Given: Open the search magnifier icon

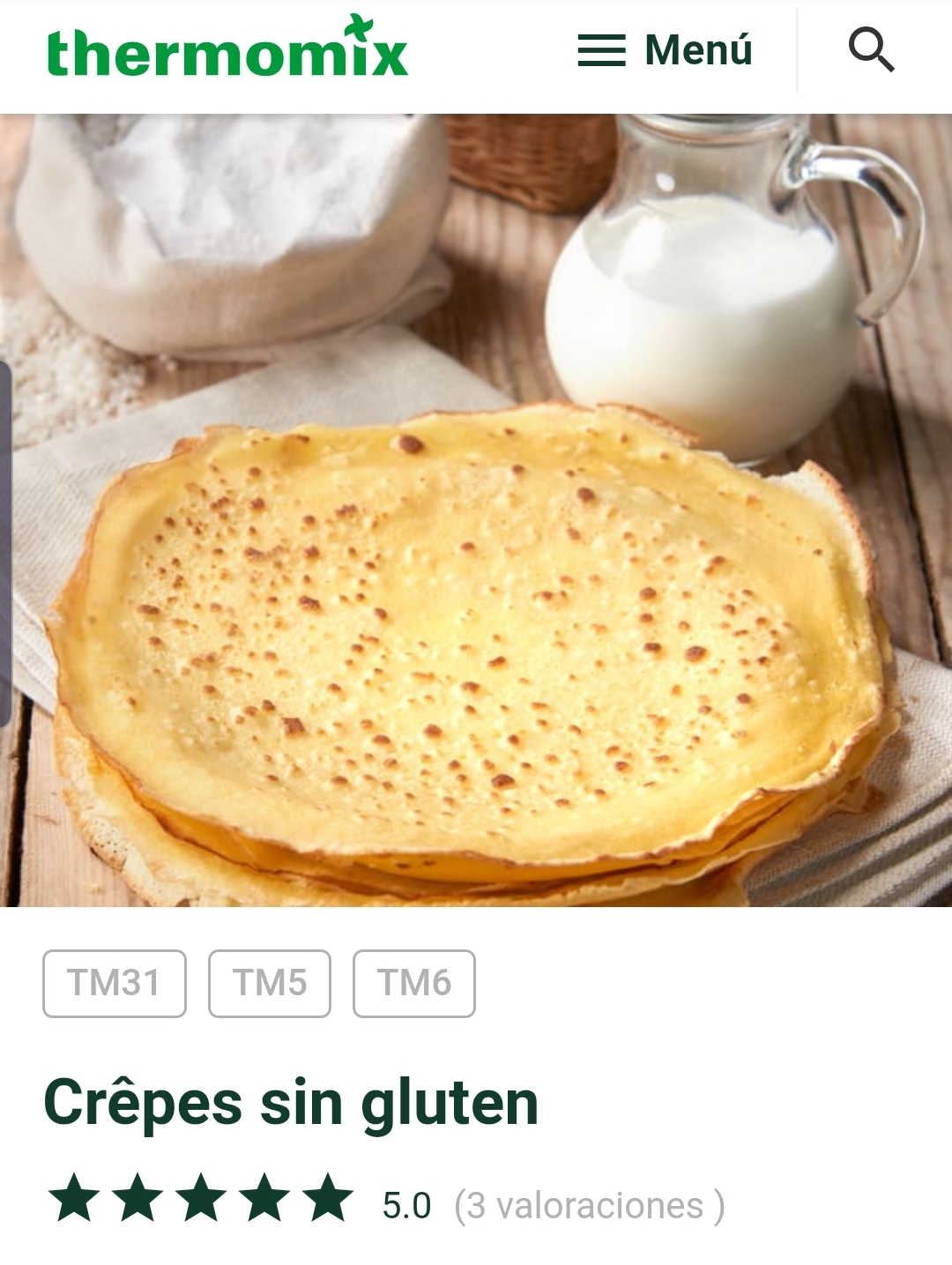Looking at the screenshot, I should click(871, 49).
